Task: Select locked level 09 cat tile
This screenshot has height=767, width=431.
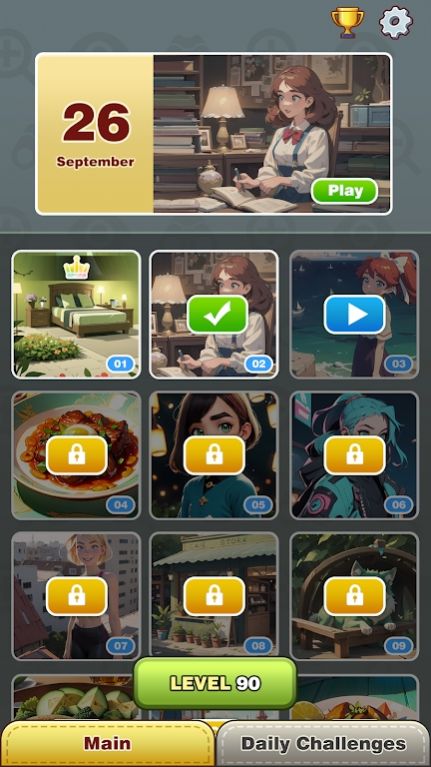Action: (x=354, y=596)
